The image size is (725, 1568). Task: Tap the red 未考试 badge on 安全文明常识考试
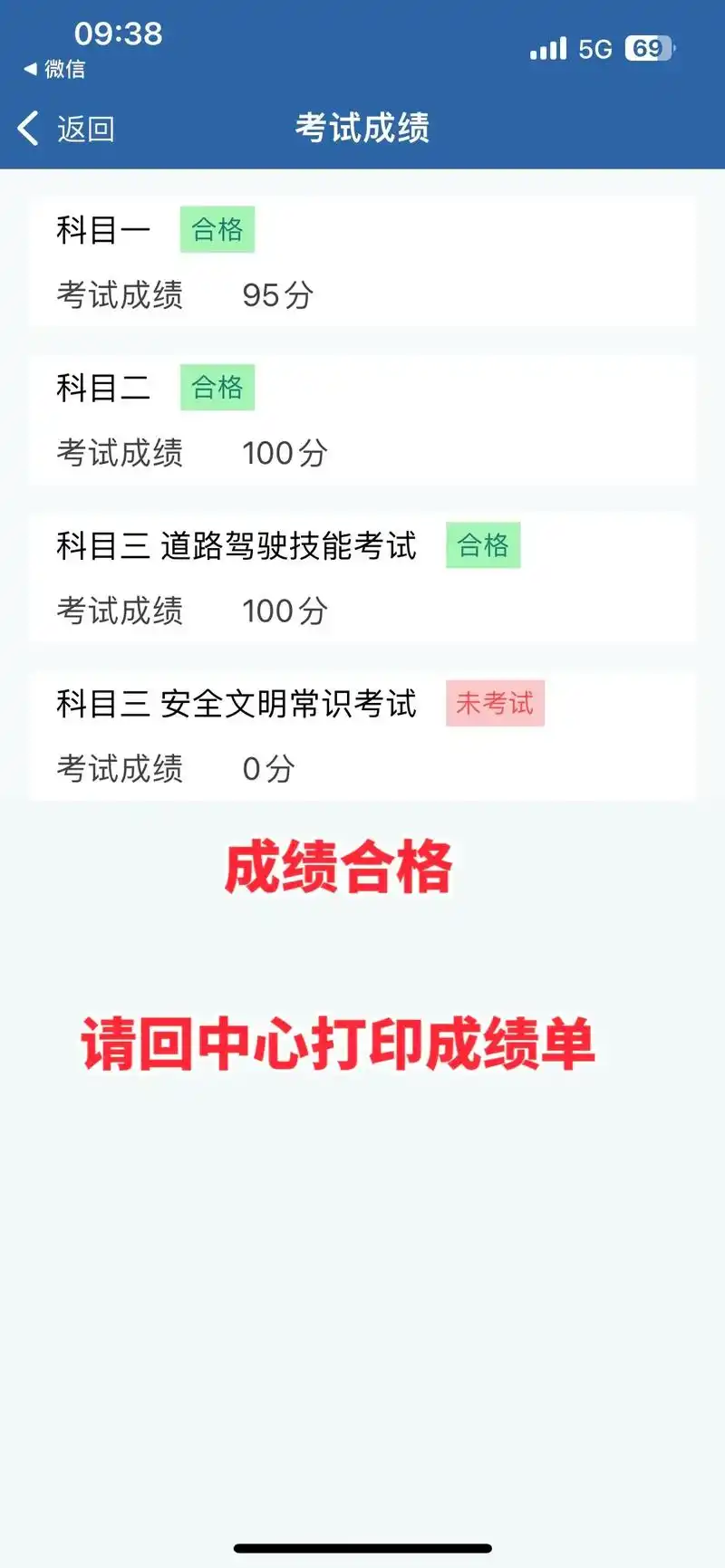point(496,703)
